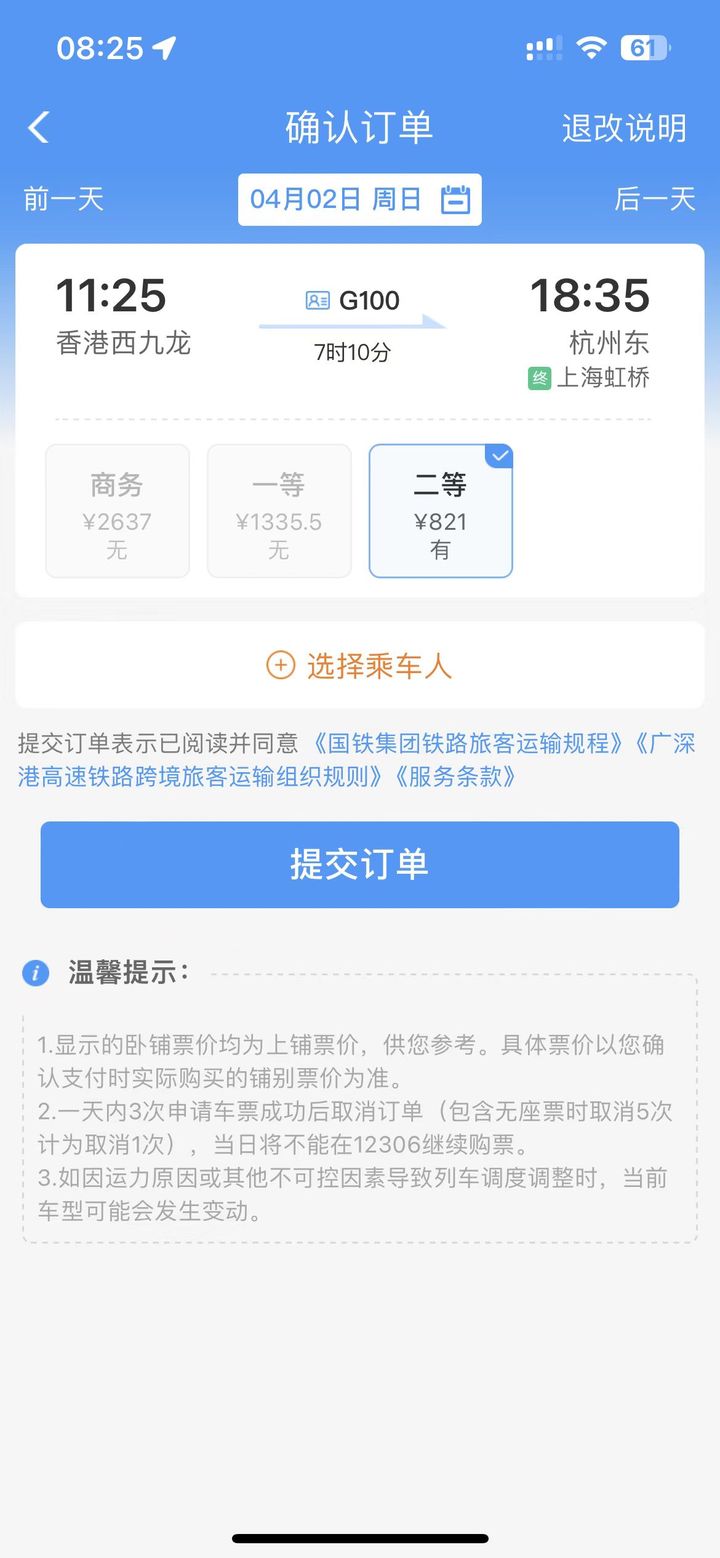Viewport: 720px width, 1558px height.
Task: Select the 一等 seat class
Action: tap(279, 511)
